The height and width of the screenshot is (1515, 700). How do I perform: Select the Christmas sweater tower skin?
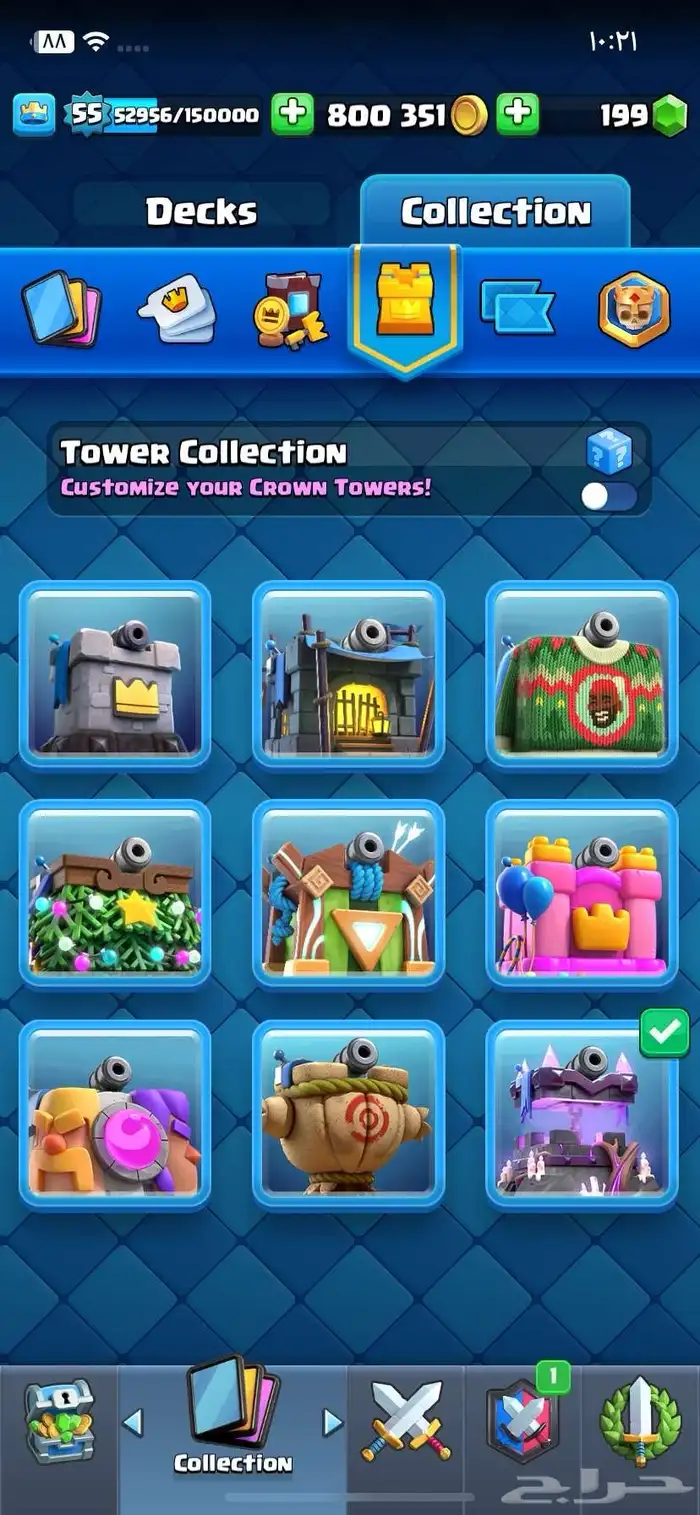pos(582,675)
